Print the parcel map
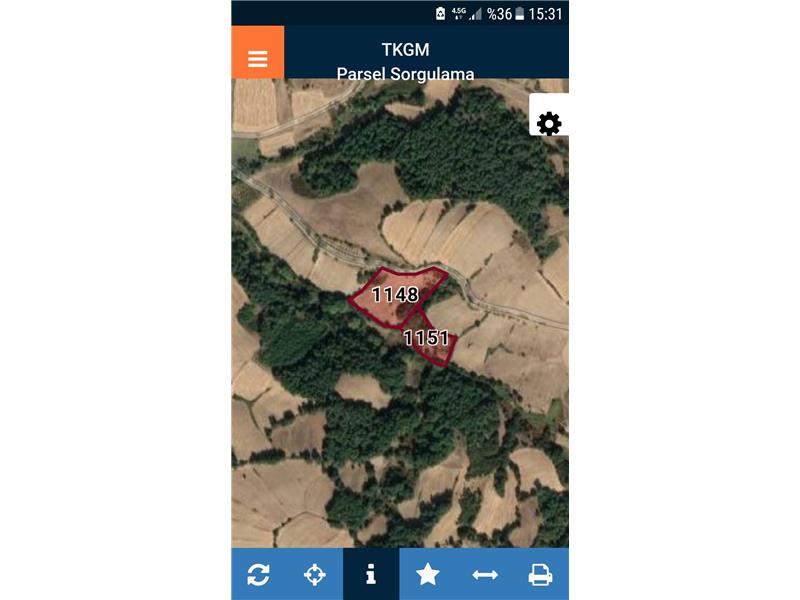 (540, 574)
